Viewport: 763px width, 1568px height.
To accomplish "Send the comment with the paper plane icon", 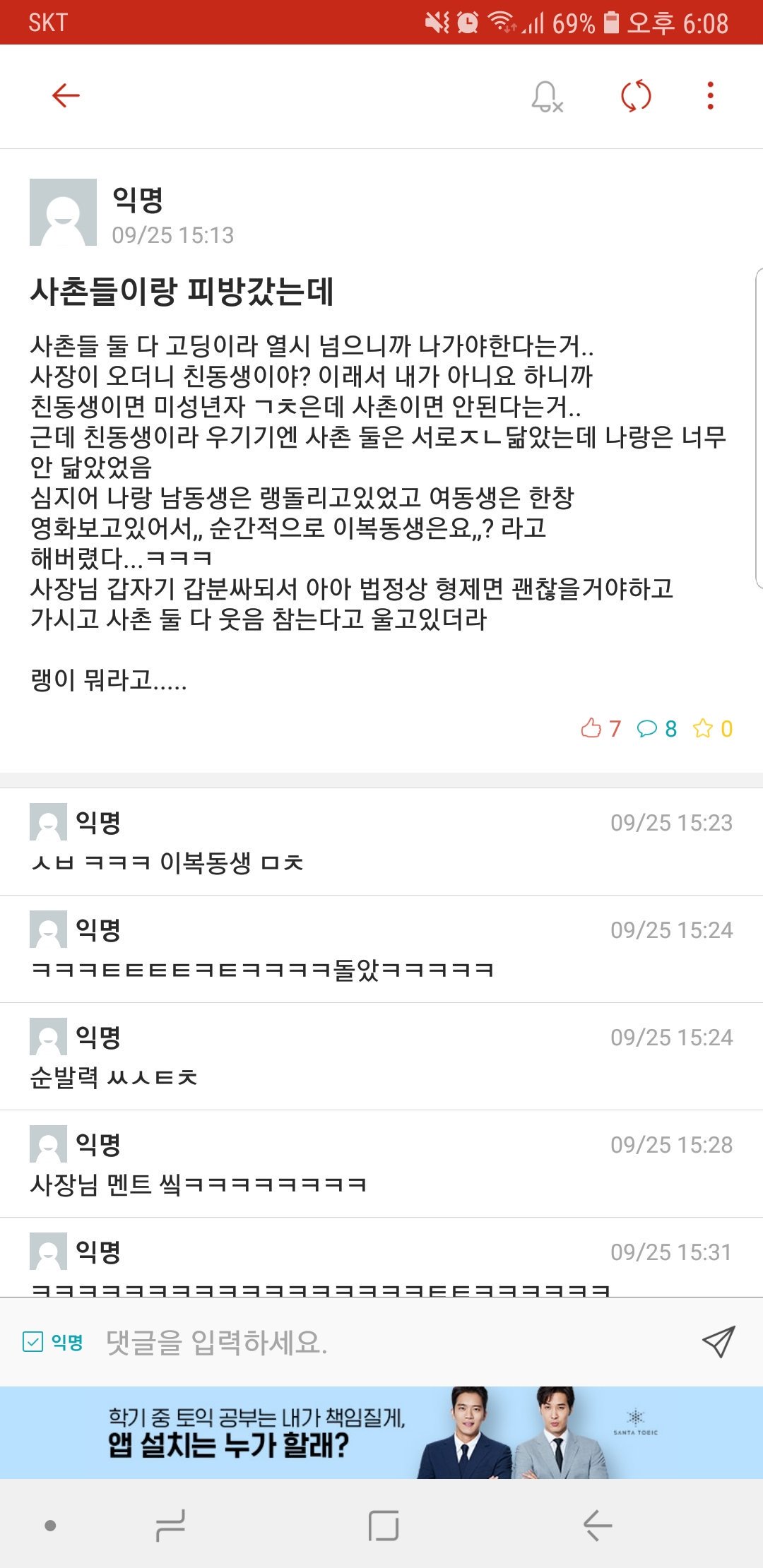I will click(718, 1341).
